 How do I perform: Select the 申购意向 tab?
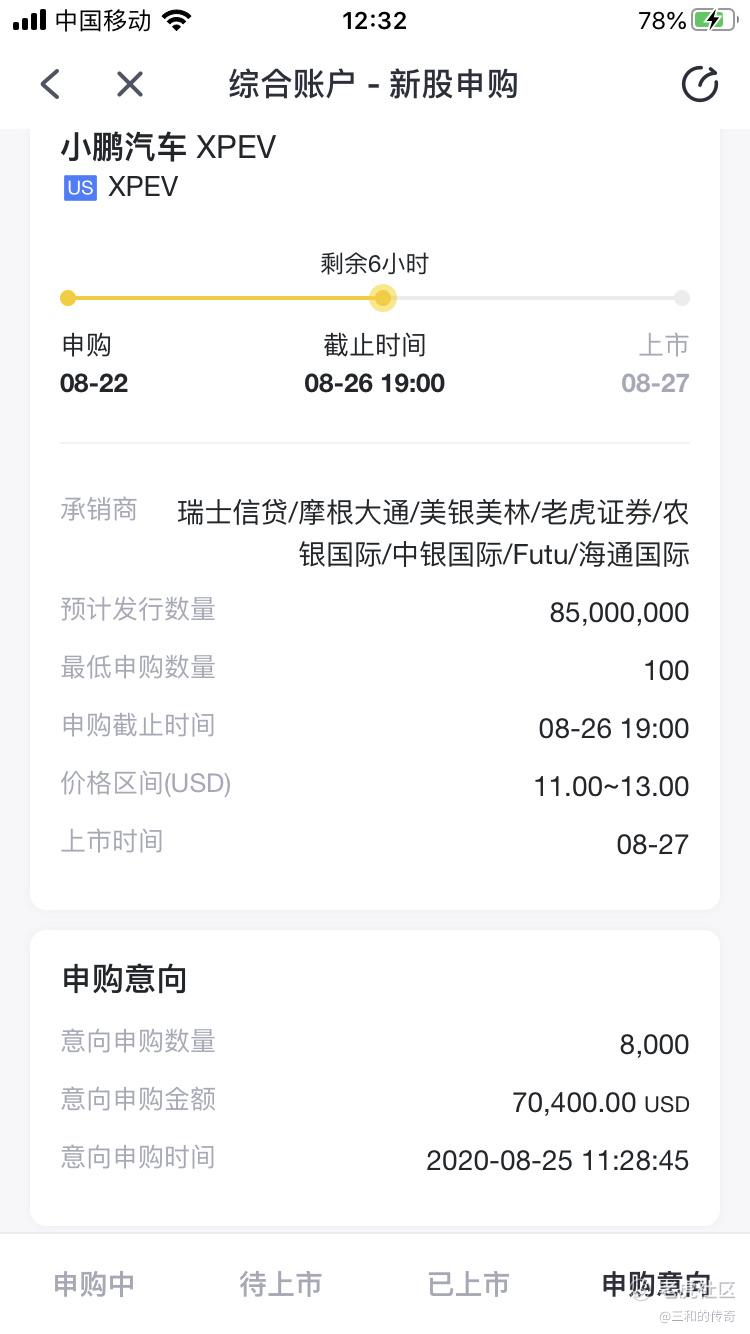(656, 1284)
